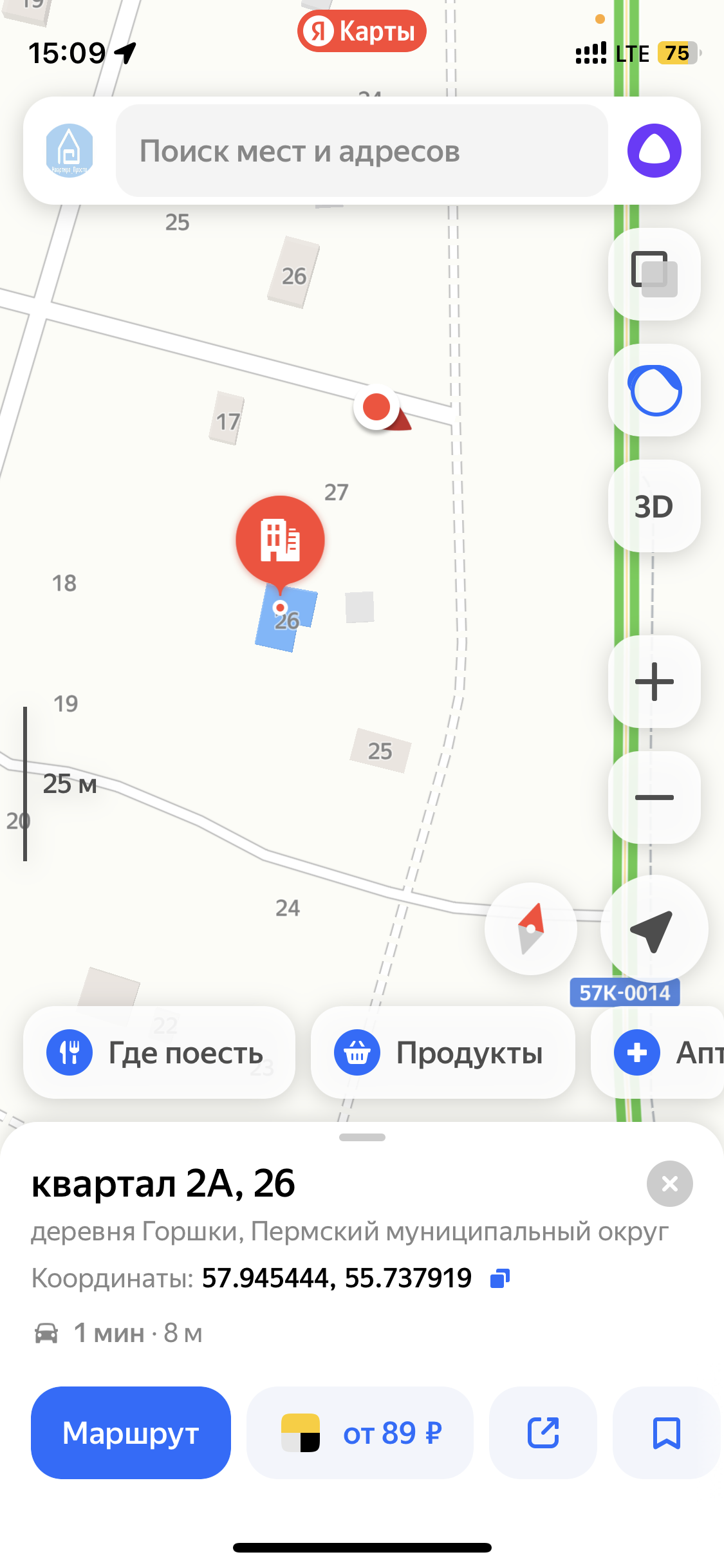Open the map layers selector
Screen dimensions: 724x1568
point(654,274)
